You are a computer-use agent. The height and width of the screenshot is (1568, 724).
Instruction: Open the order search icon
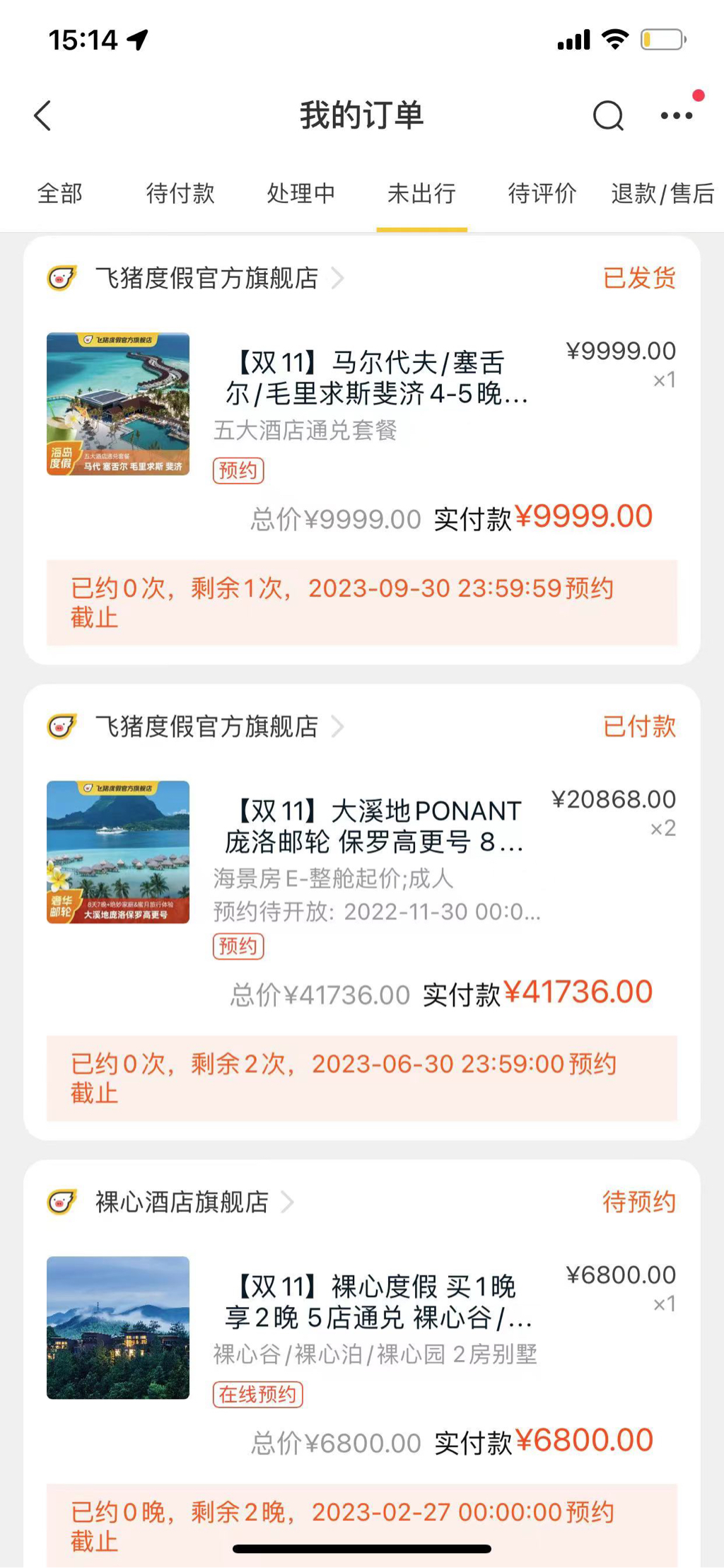[x=607, y=115]
